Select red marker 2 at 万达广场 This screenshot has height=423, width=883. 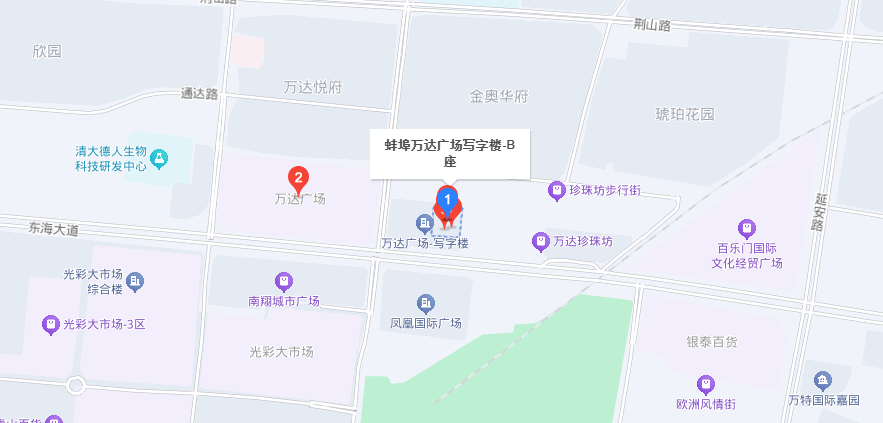297,178
